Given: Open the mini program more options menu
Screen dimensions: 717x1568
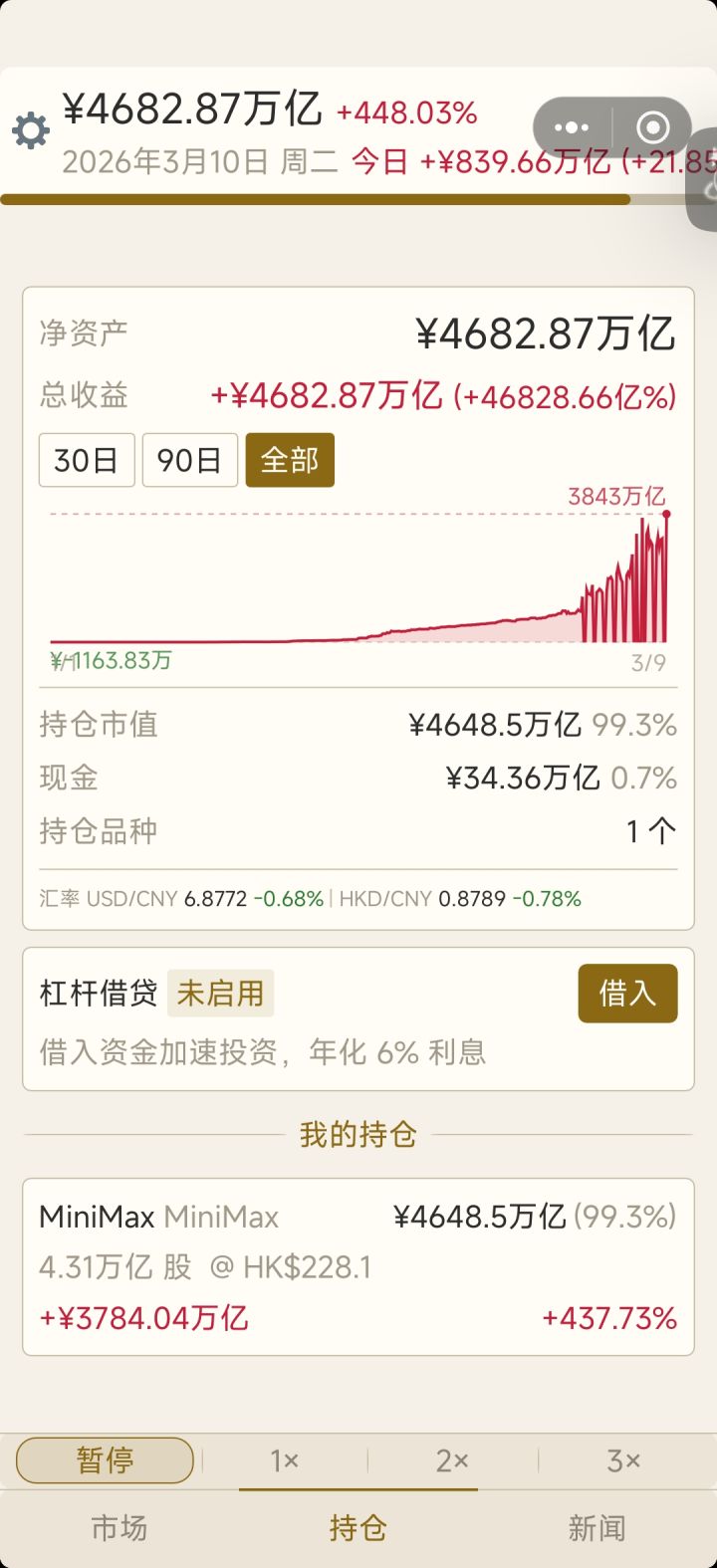Looking at the screenshot, I should pyautogui.click(x=572, y=127).
